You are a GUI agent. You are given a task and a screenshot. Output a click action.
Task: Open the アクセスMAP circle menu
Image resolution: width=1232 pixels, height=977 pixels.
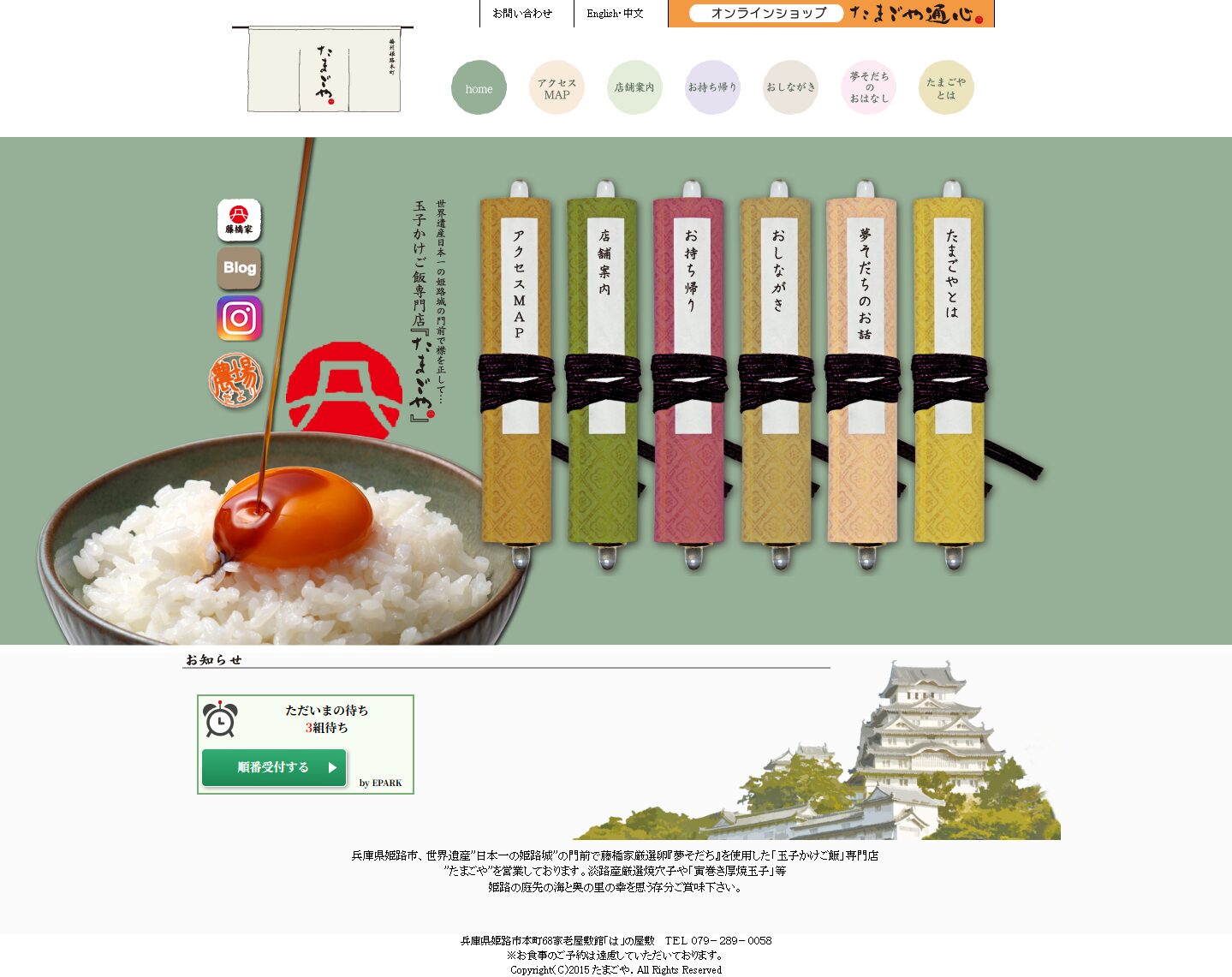[x=556, y=88]
